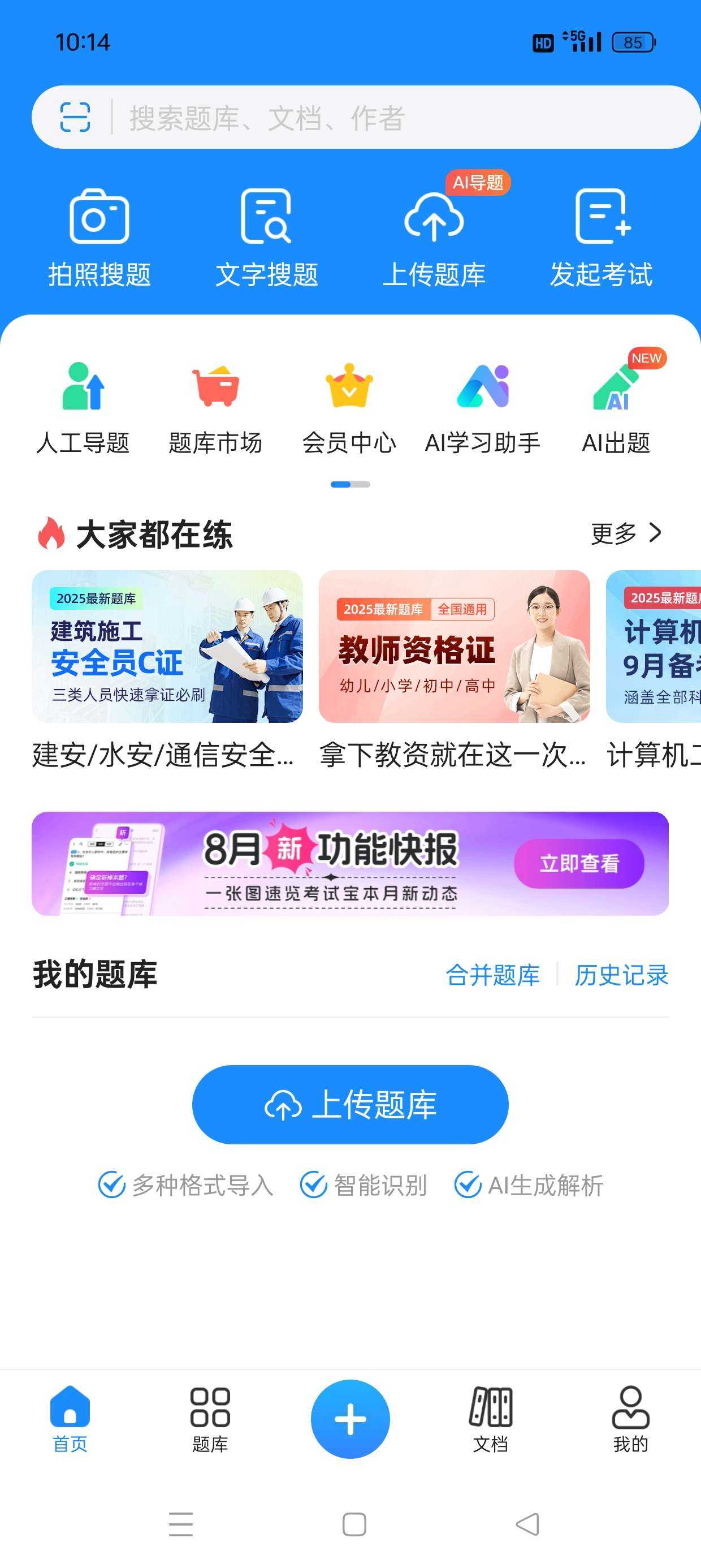Image resolution: width=701 pixels, height=1568 pixels.
Task: Switch to the 题库 tab
Action: click(x=210, y=1419)
